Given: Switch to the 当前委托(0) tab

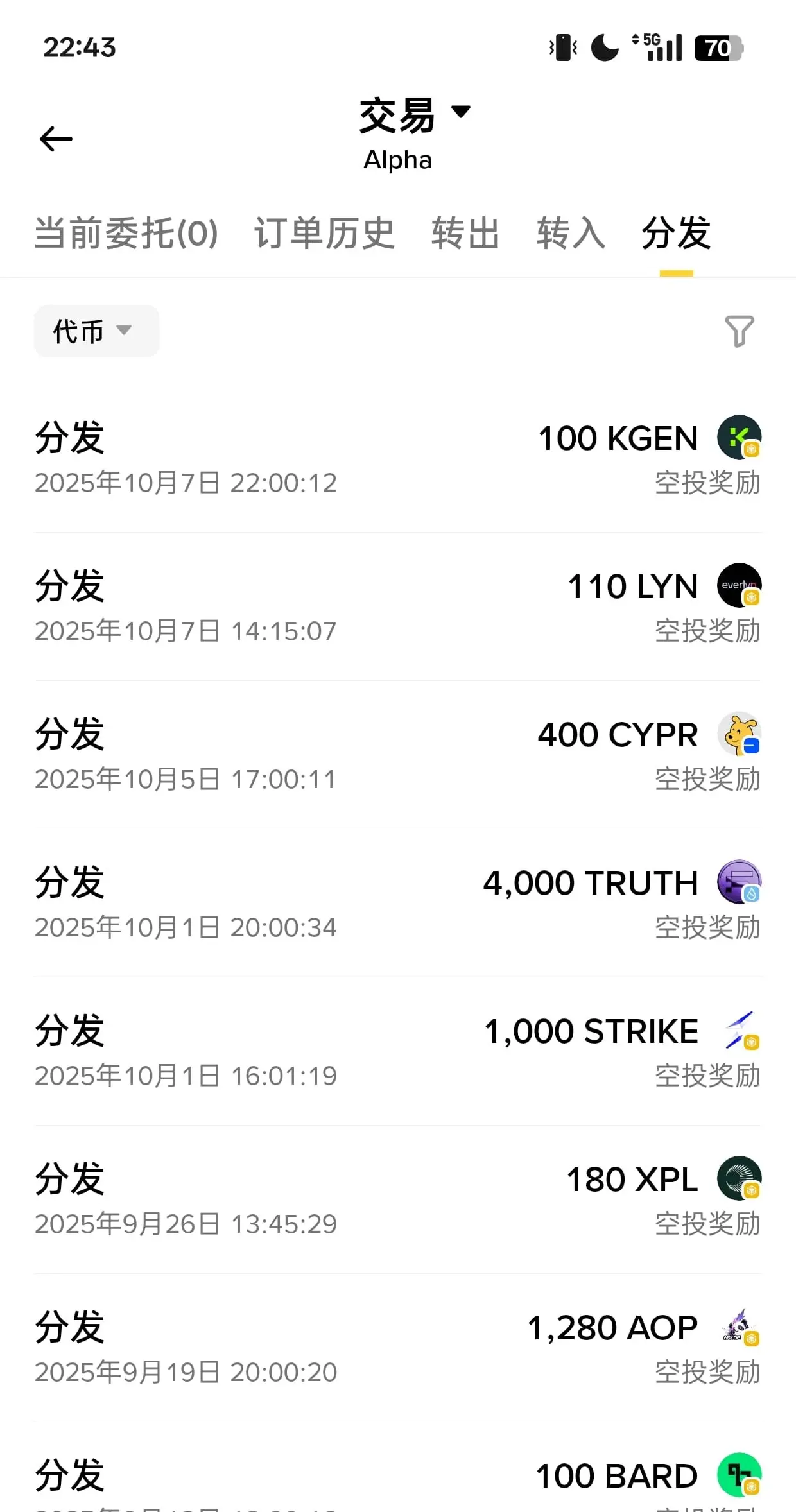Looking at the screenshot, I should tap(126, 233).
